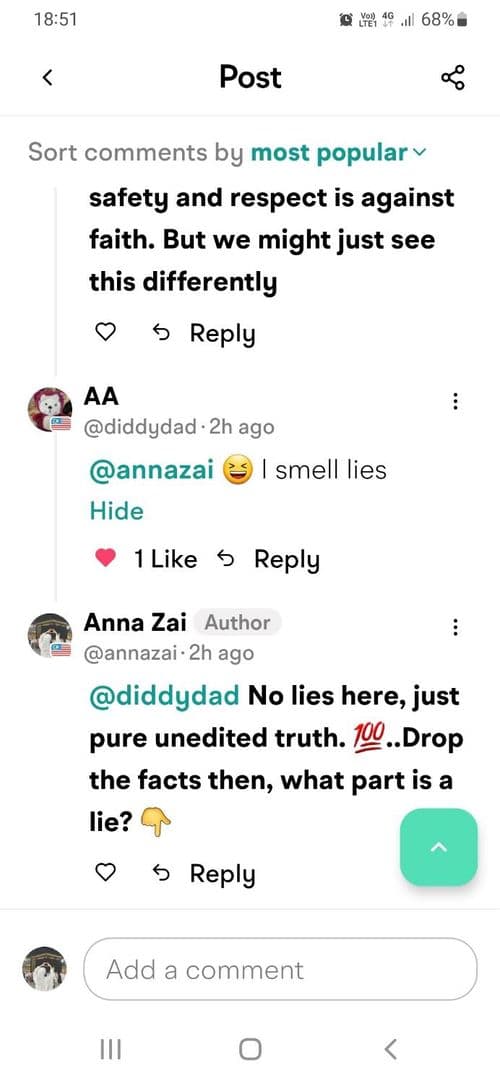
Task: Reply to Anna Zai's comment
Action: [x=203, y=875]
